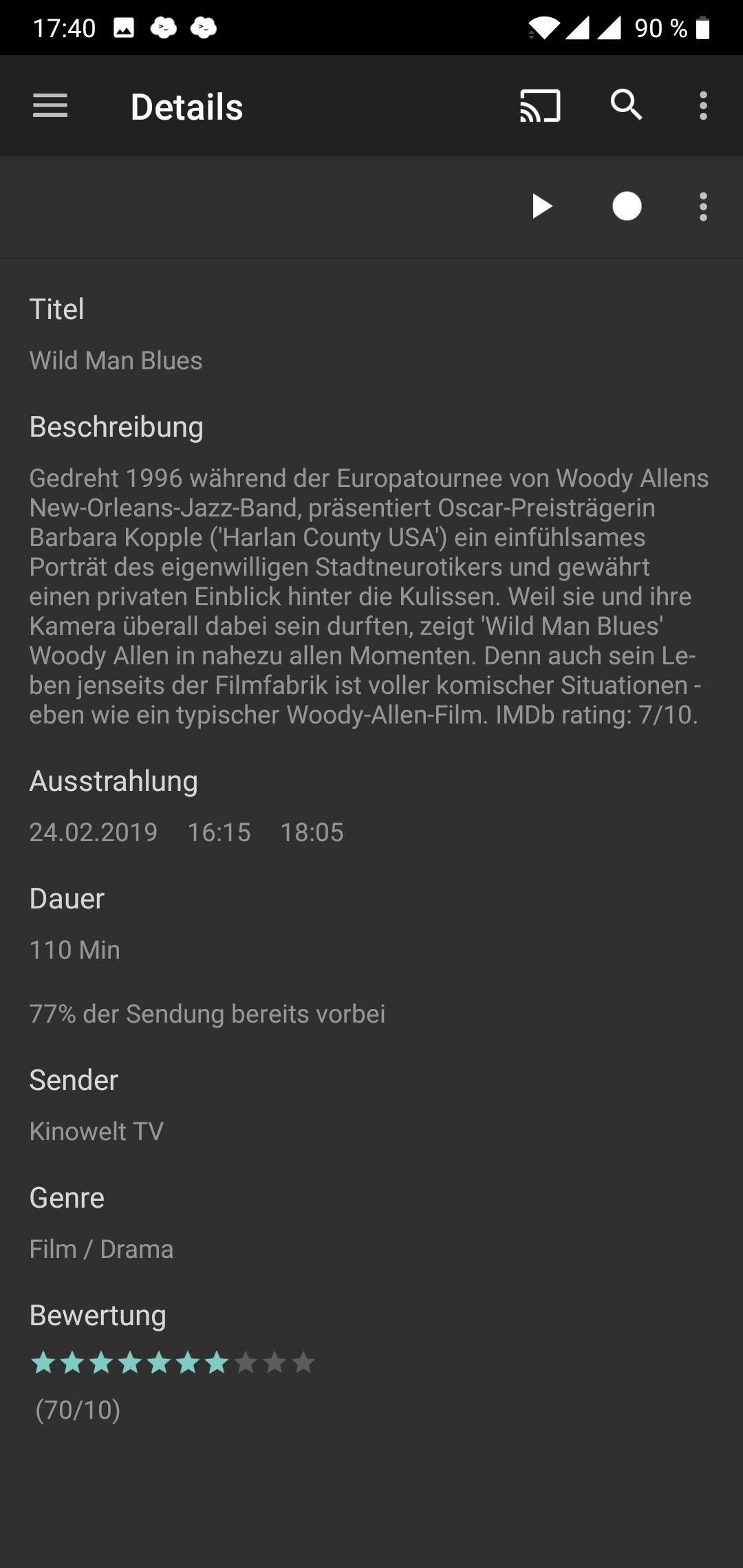Record this programme with the record button
The width and height of the screenshot is (743, 1568).
point(627,206)
